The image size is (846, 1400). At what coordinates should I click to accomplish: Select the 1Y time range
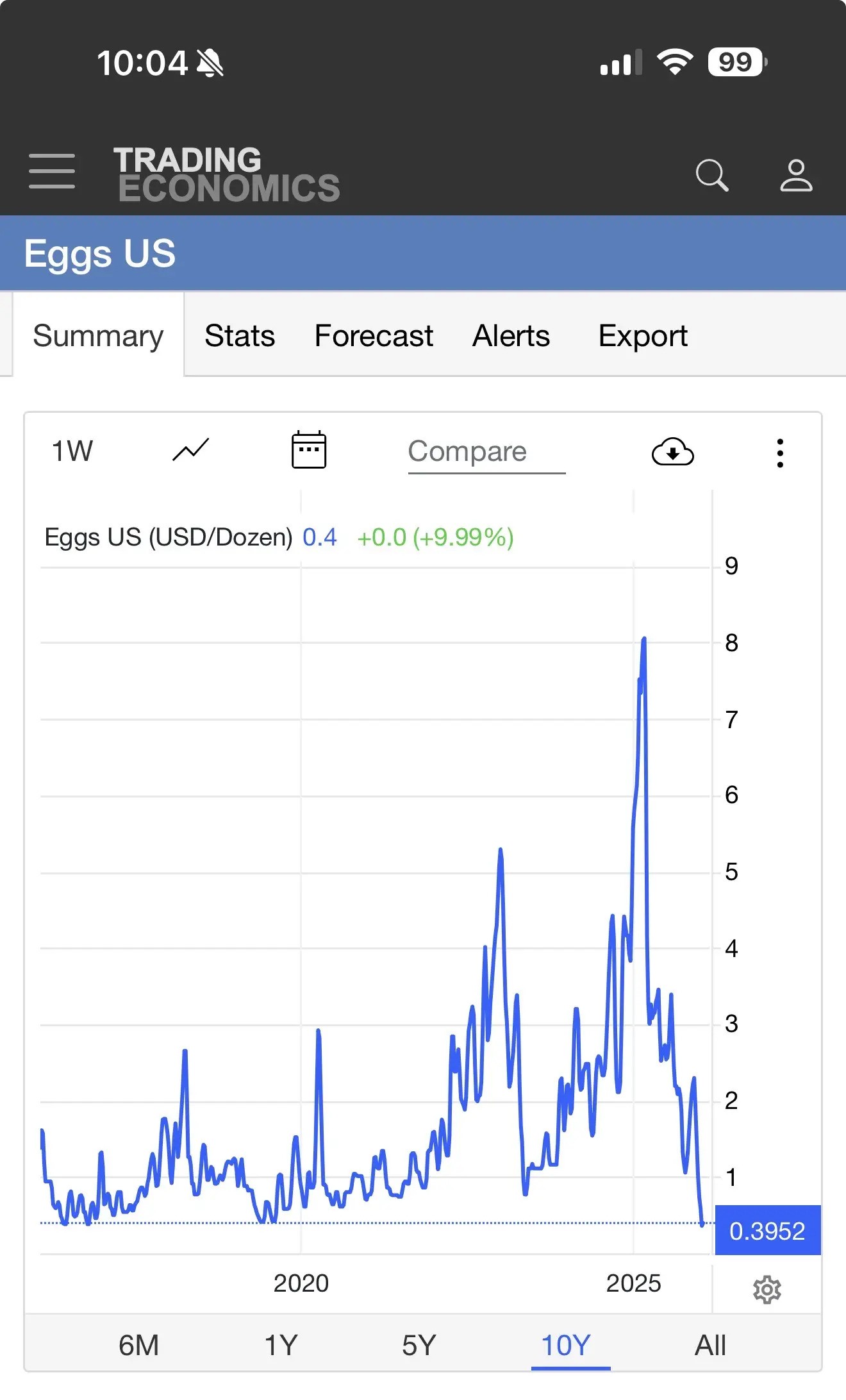point(281,1345)
